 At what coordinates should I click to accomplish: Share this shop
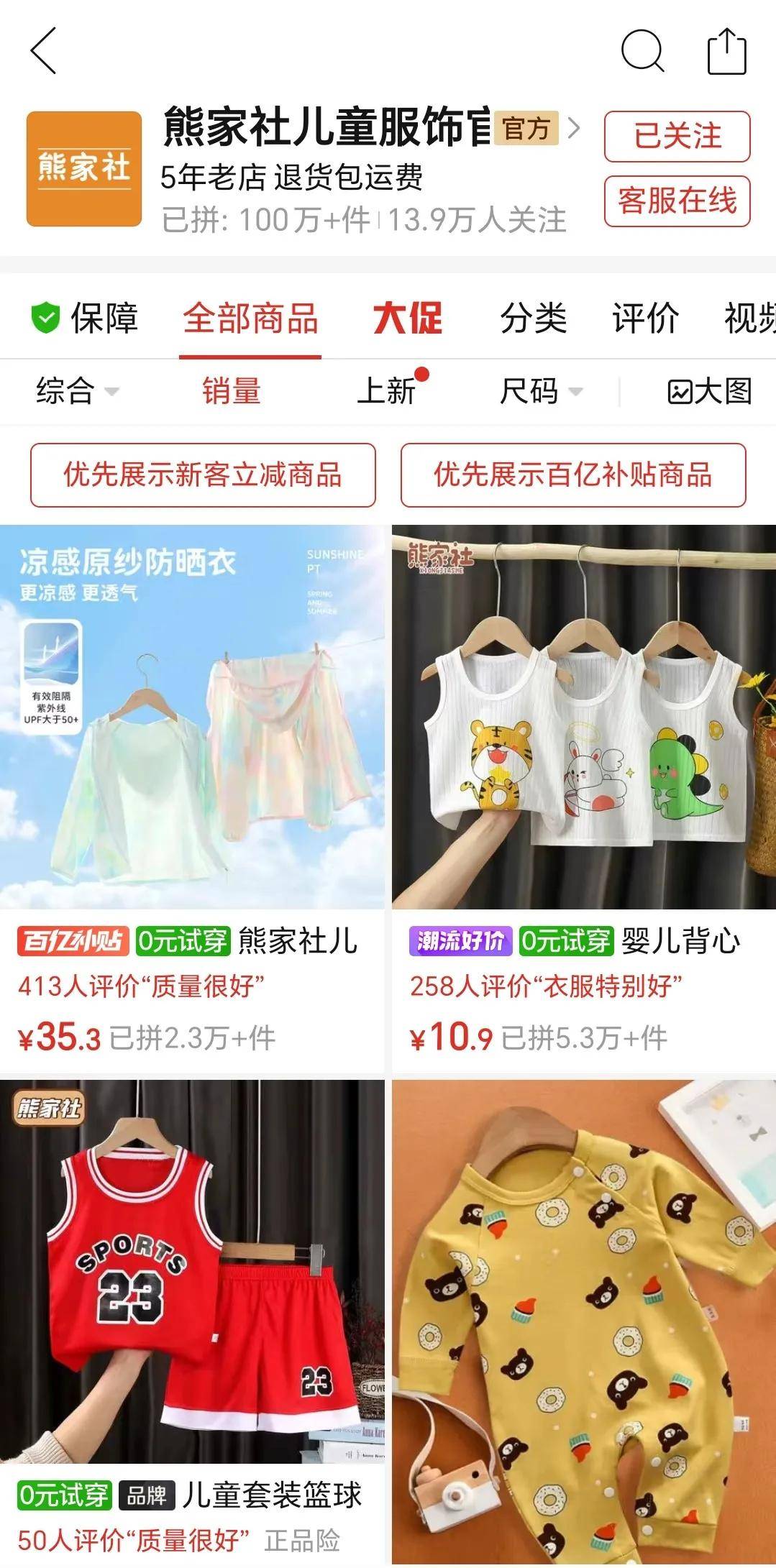[x=726, y=51]
